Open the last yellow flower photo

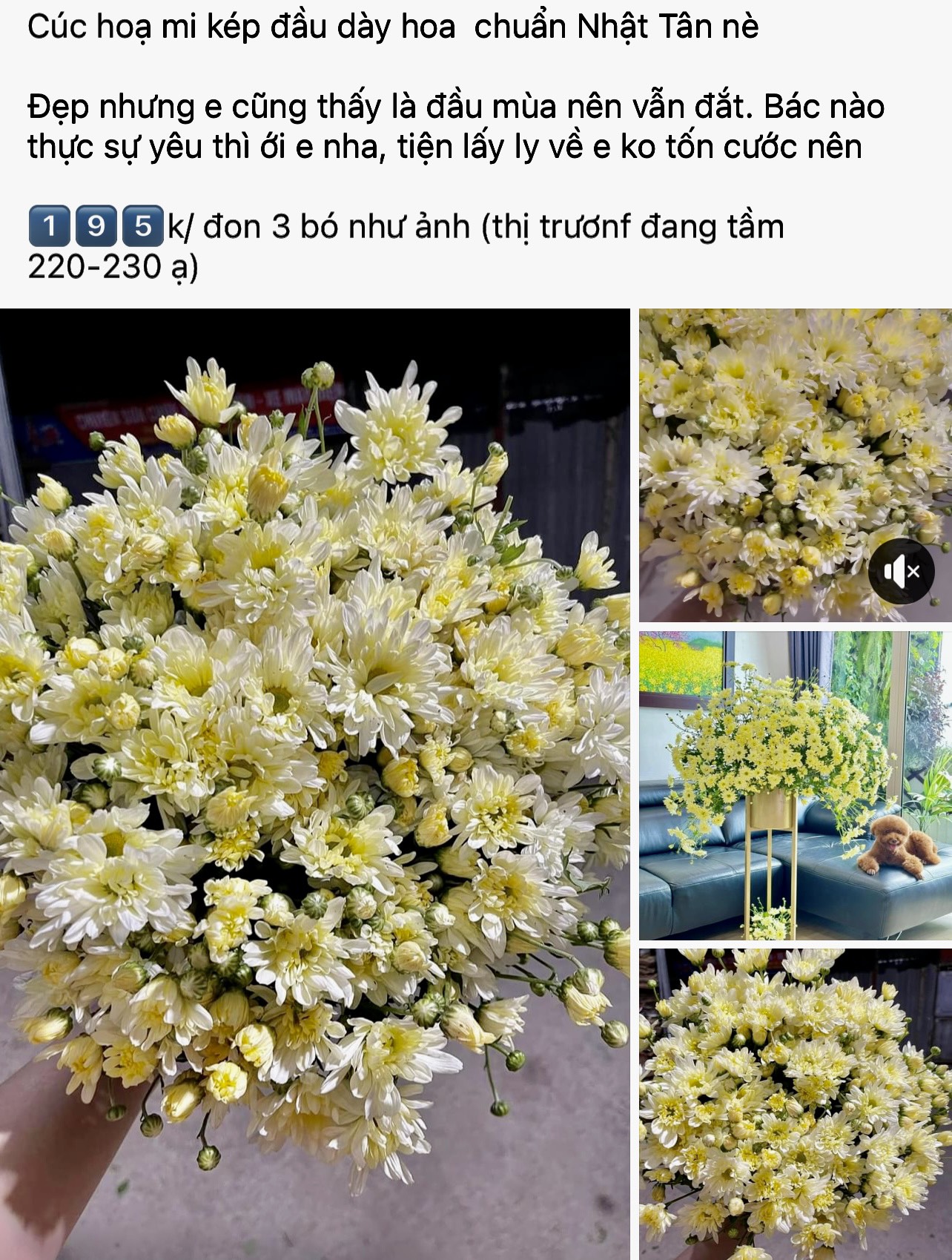(795, 1104)
